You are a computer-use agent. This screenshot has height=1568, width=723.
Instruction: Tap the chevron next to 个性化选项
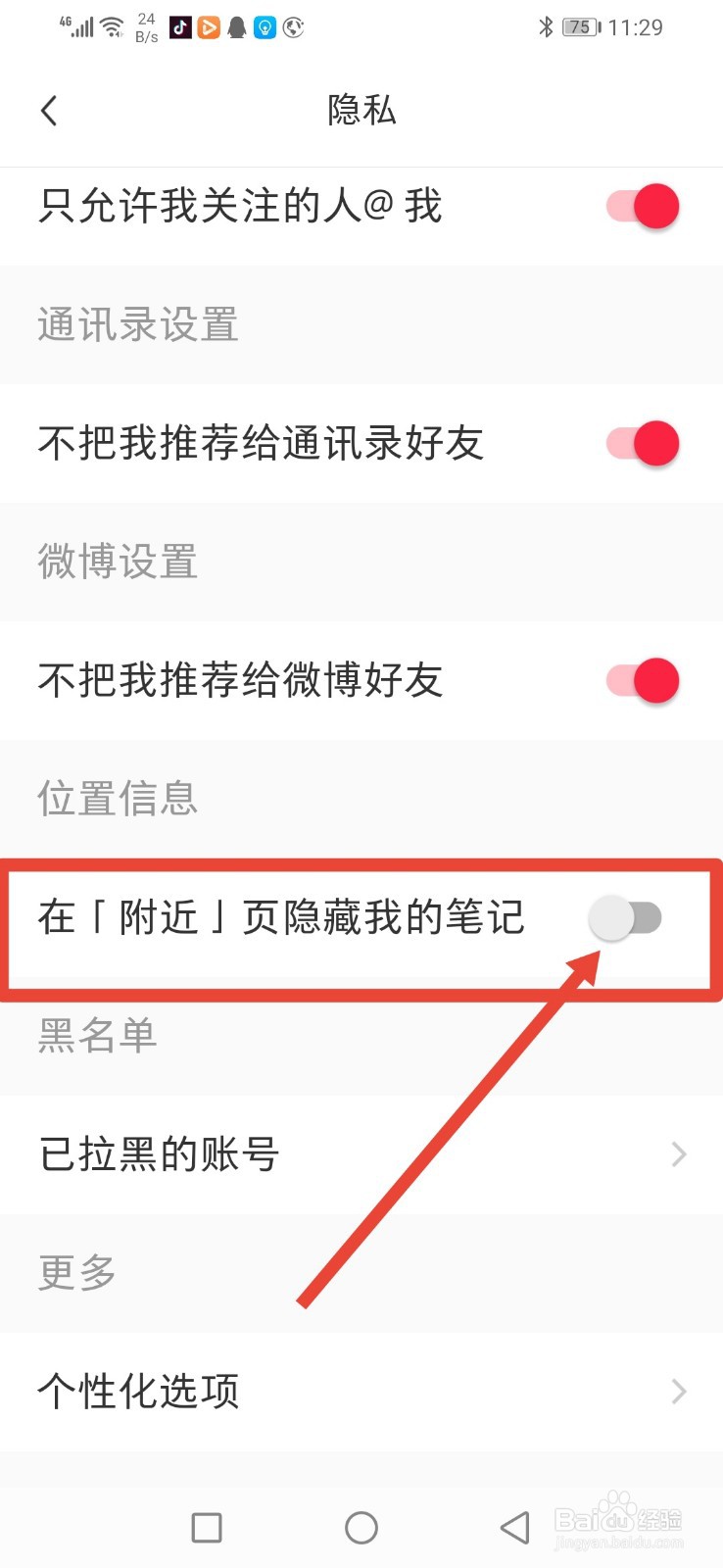pos(677,1391)
